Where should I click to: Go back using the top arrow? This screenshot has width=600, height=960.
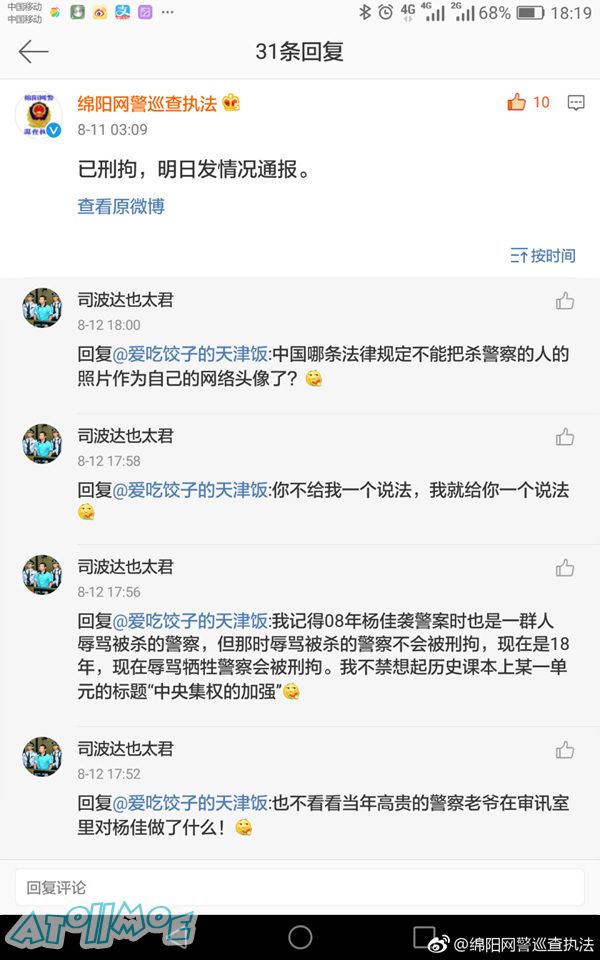pos(33,52)
